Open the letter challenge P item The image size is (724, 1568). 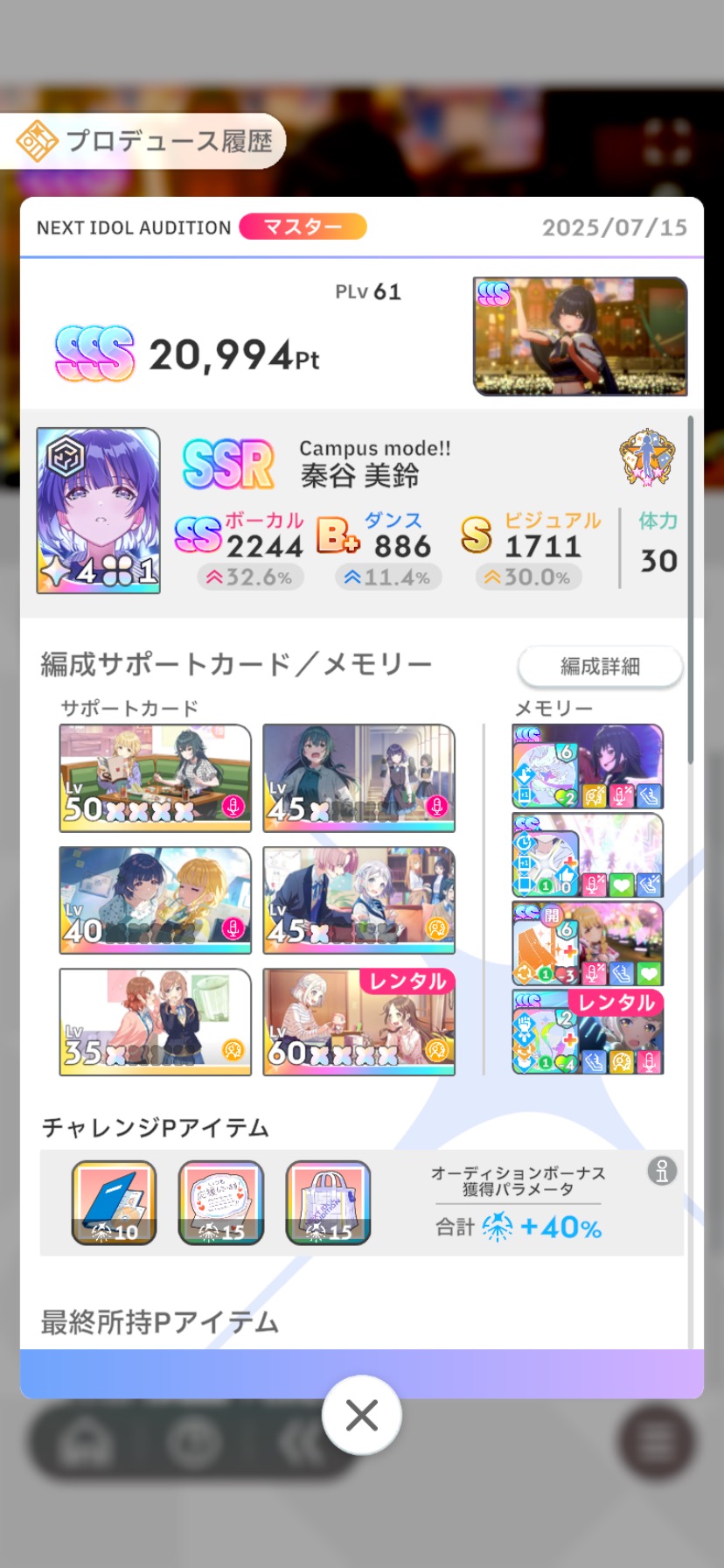coord(220,1203)
